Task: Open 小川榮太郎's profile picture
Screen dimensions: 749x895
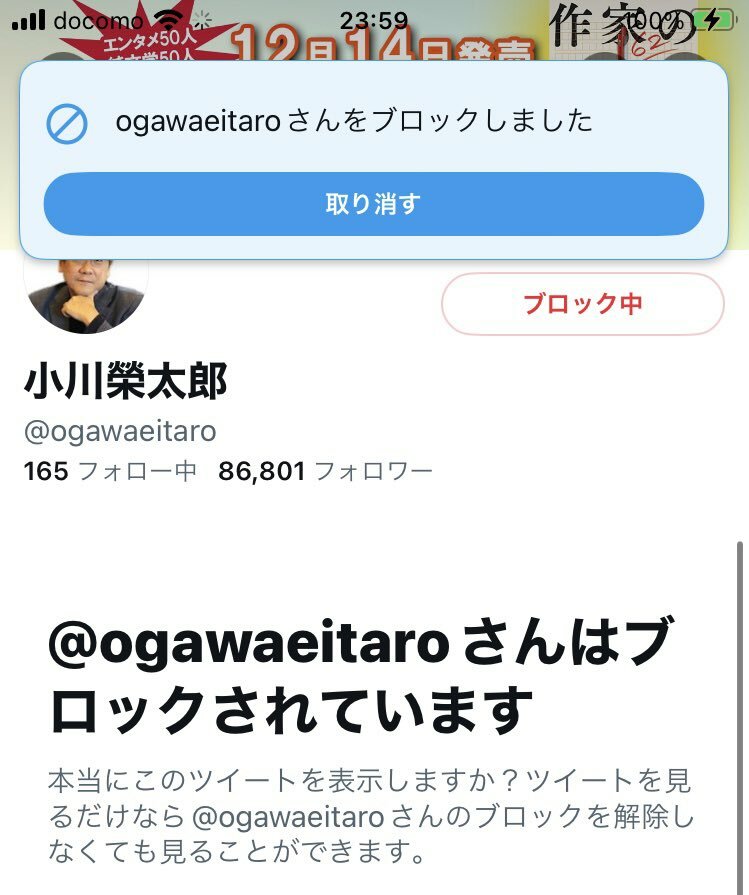Action: [86, 293]
